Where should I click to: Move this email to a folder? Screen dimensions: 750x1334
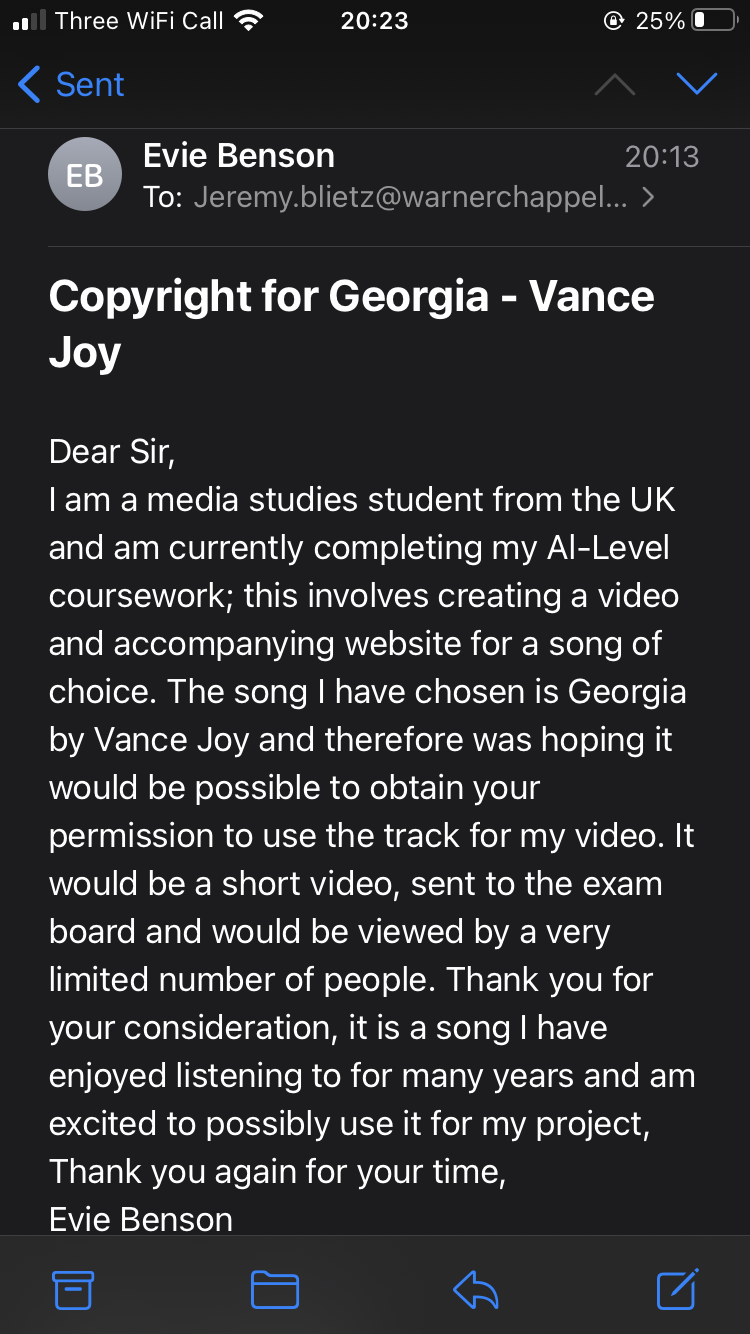tap(275, 1290)
